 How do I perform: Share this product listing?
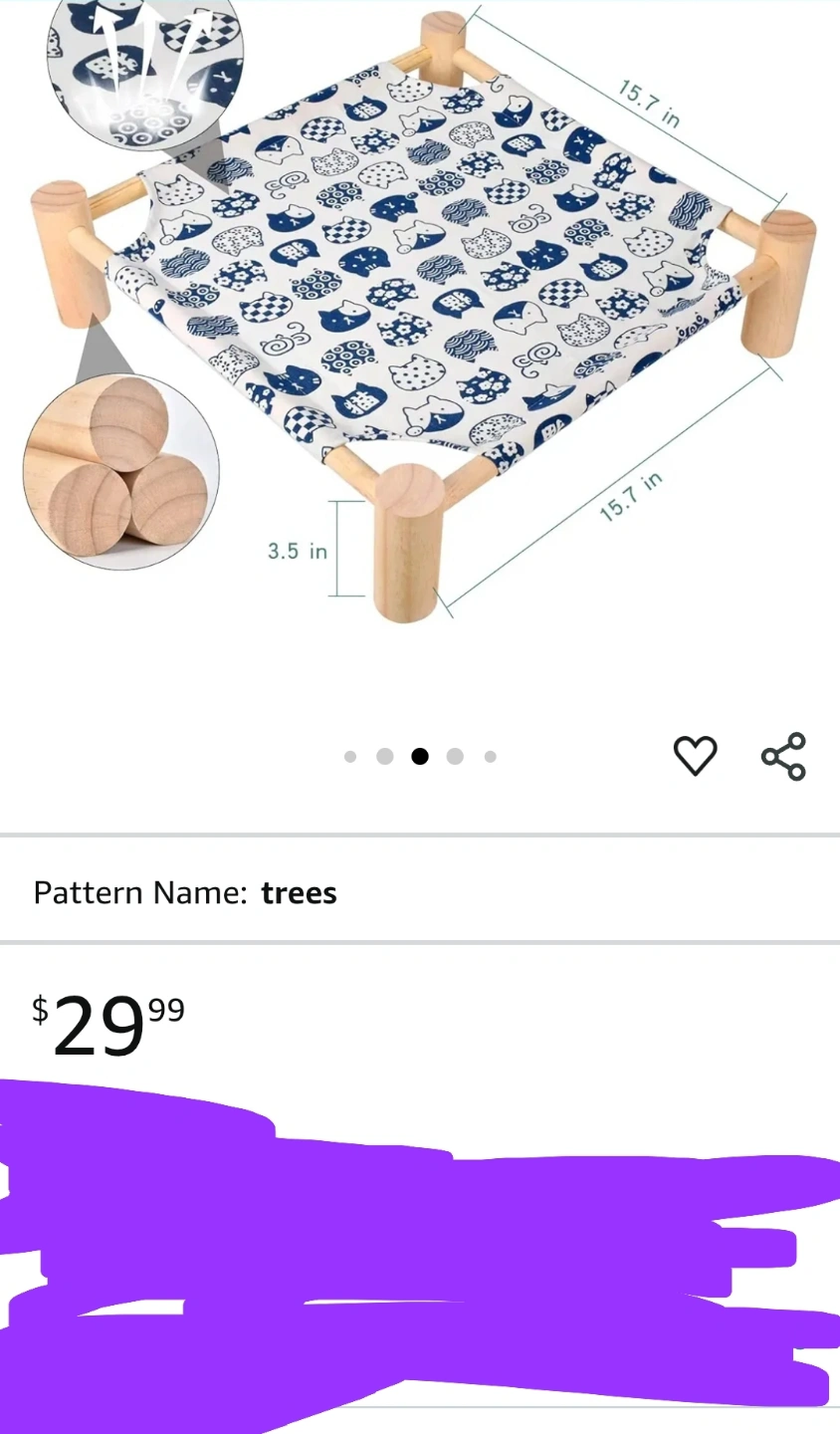tap(783, 756)
